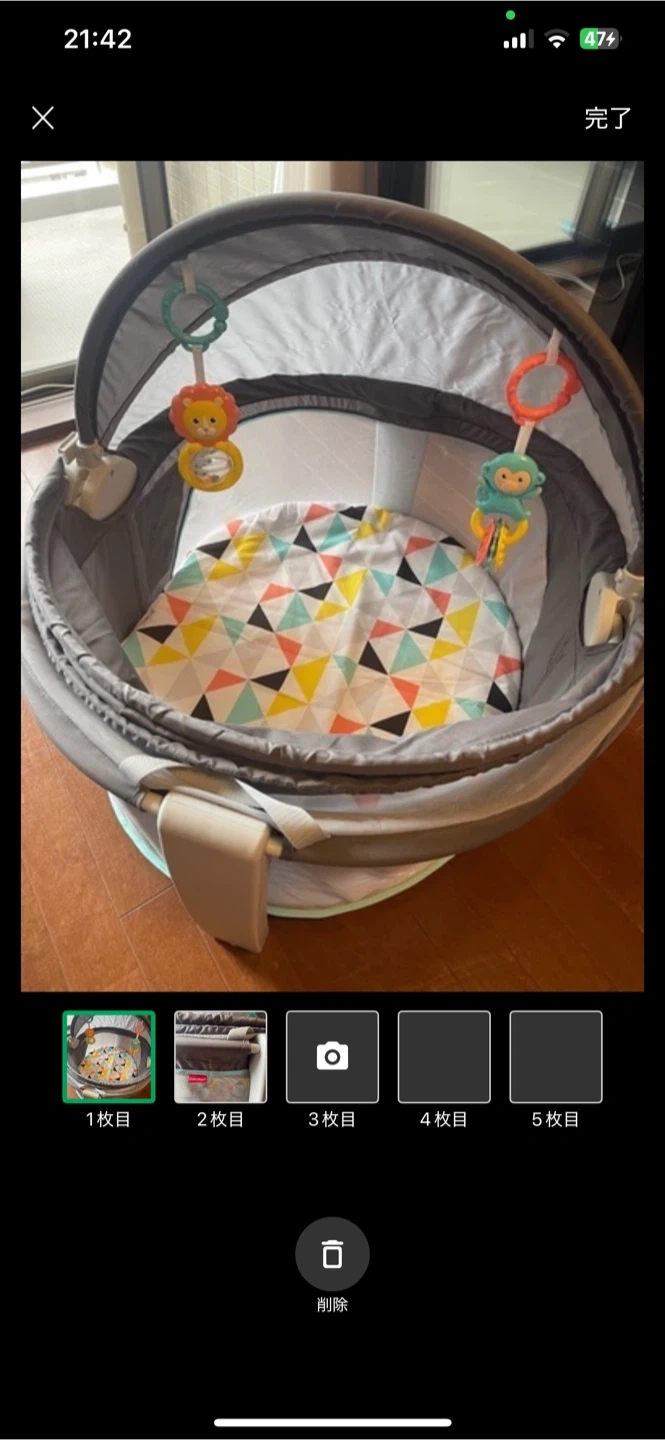Close the photo editor with the X
The width and height of the screenshot is (665, 1440).
point(43,118)
